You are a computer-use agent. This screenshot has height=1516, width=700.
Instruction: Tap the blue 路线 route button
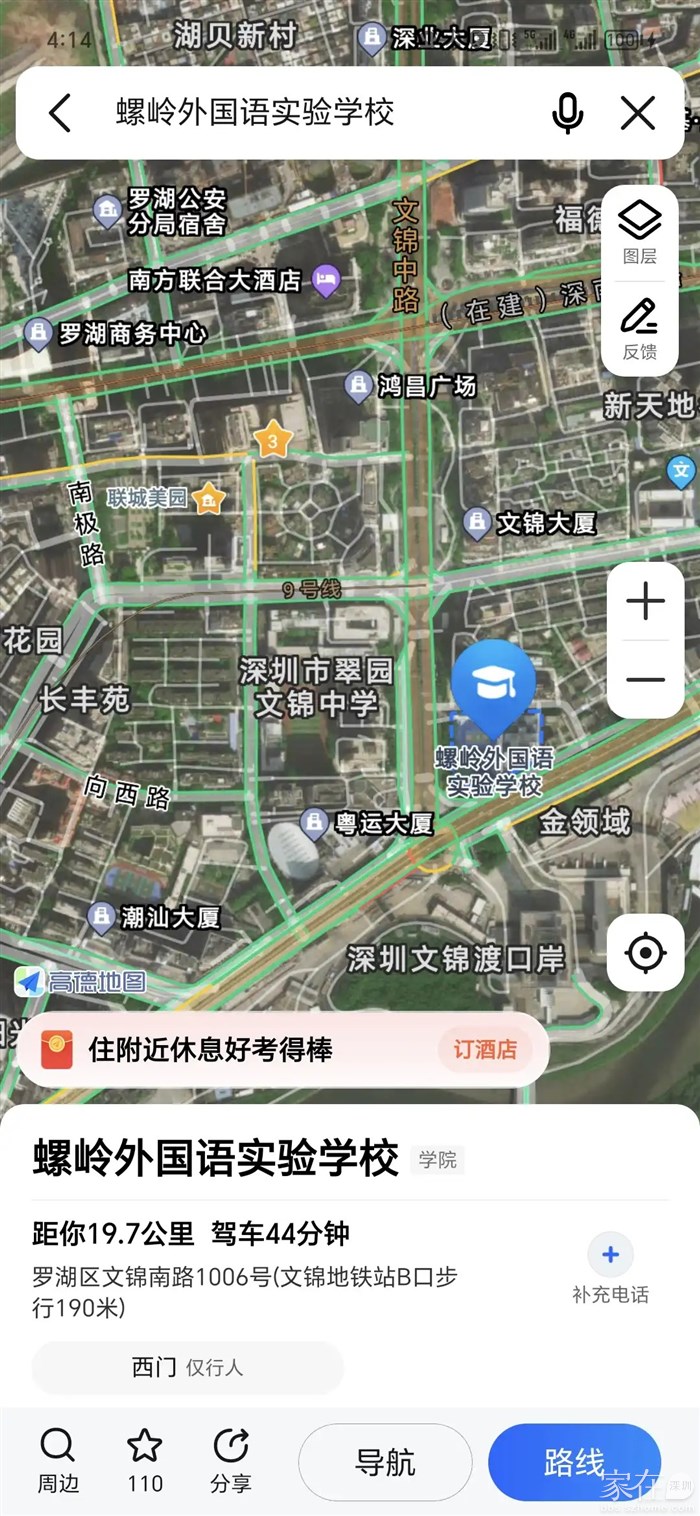(574, 1463)
